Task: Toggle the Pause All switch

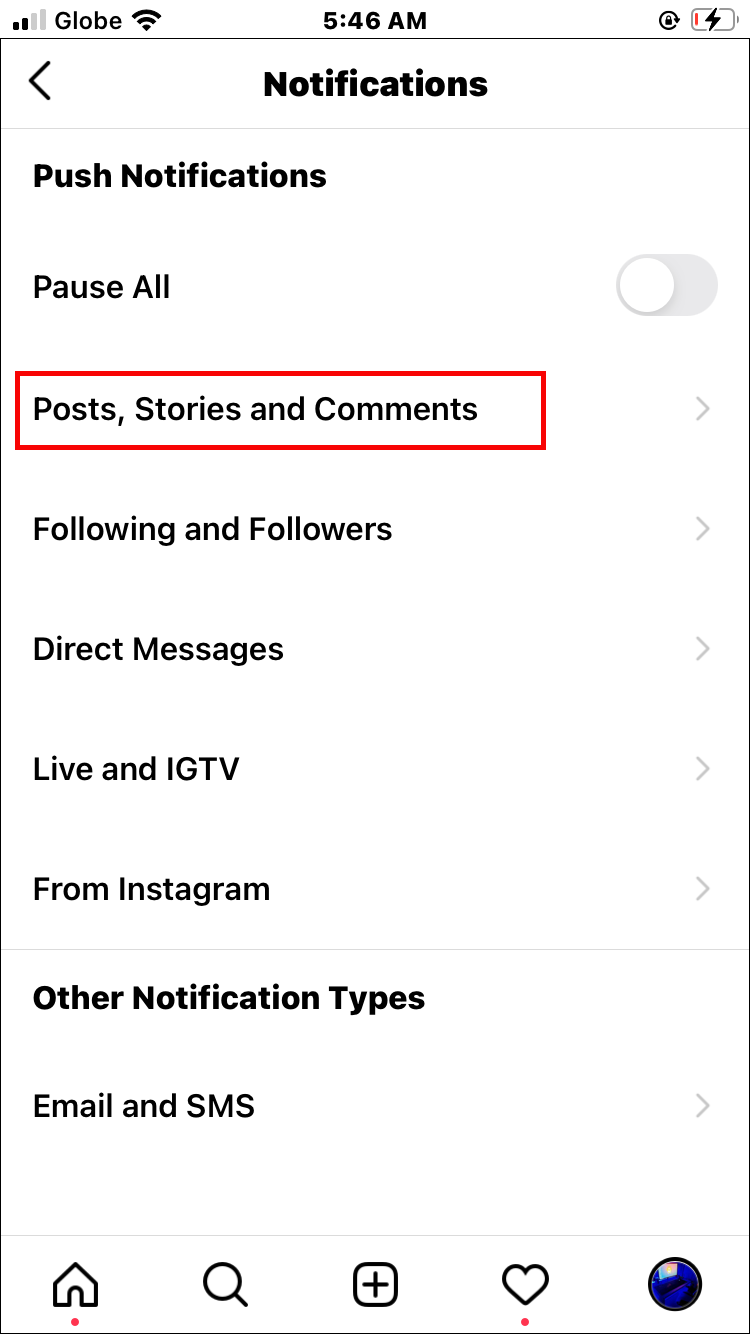Action: tap(667, 288)
